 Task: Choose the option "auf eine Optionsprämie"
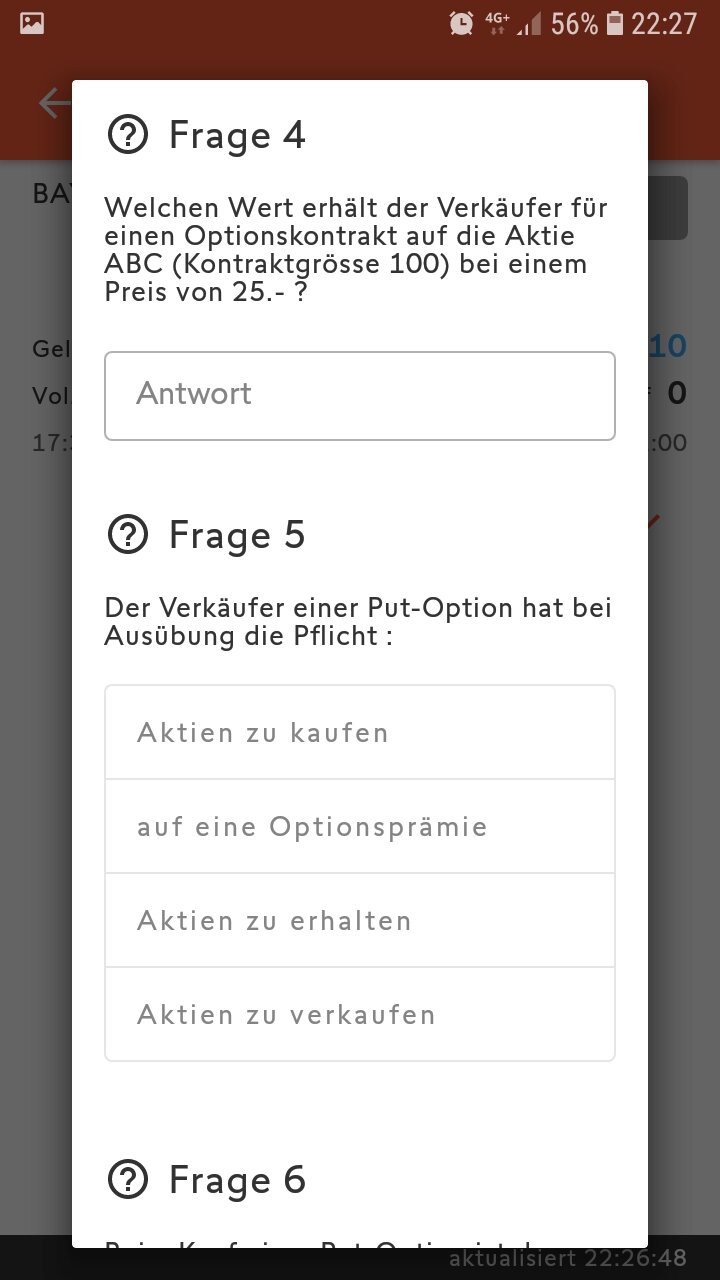[360, 826]
